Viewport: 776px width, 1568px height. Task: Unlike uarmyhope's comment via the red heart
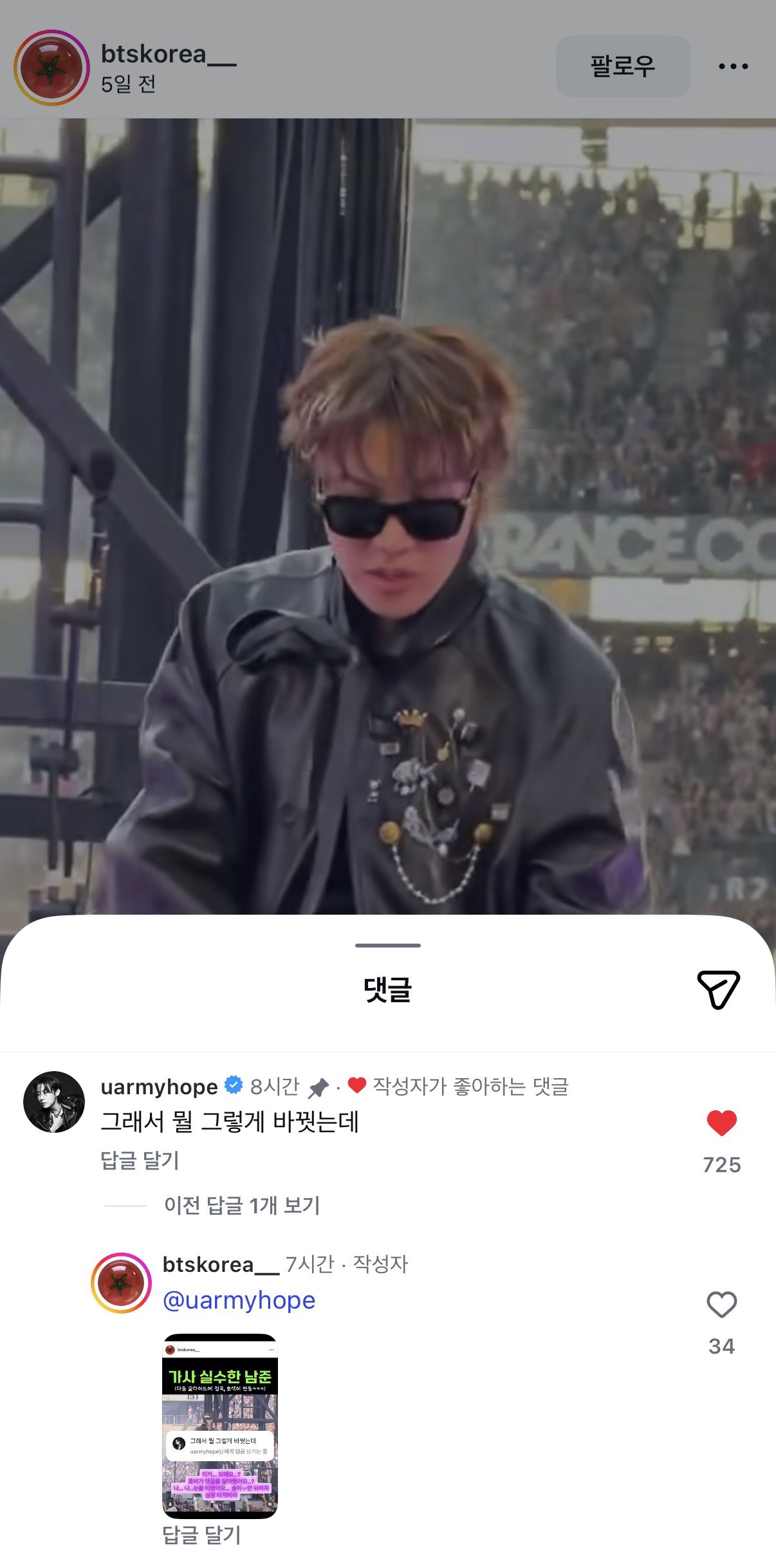[721, 1123]
